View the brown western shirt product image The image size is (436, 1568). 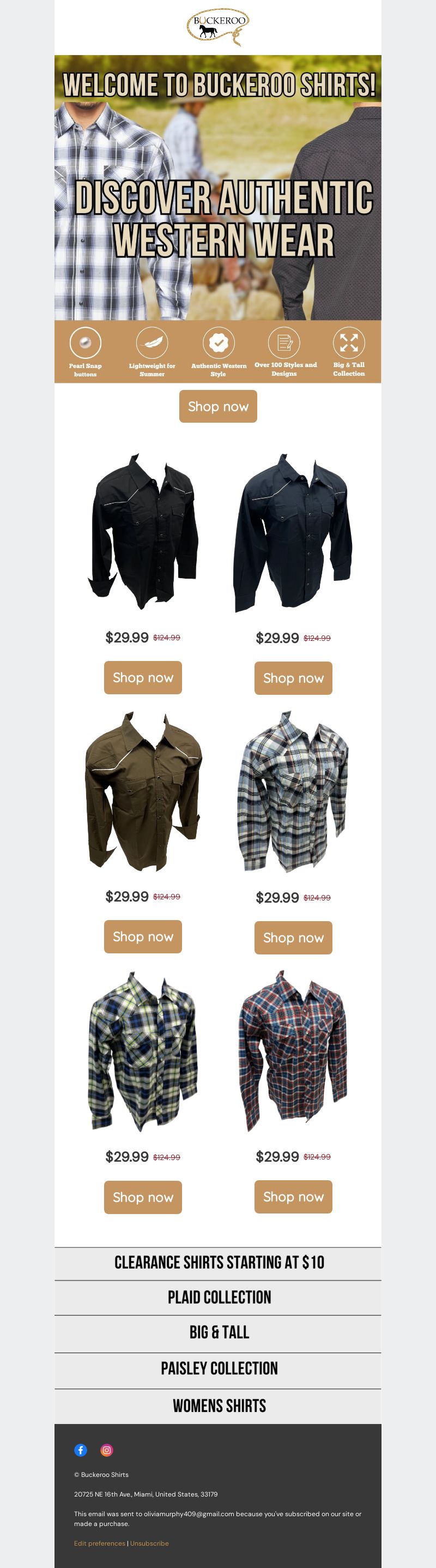pyautogui.click(x=143, y=791)
